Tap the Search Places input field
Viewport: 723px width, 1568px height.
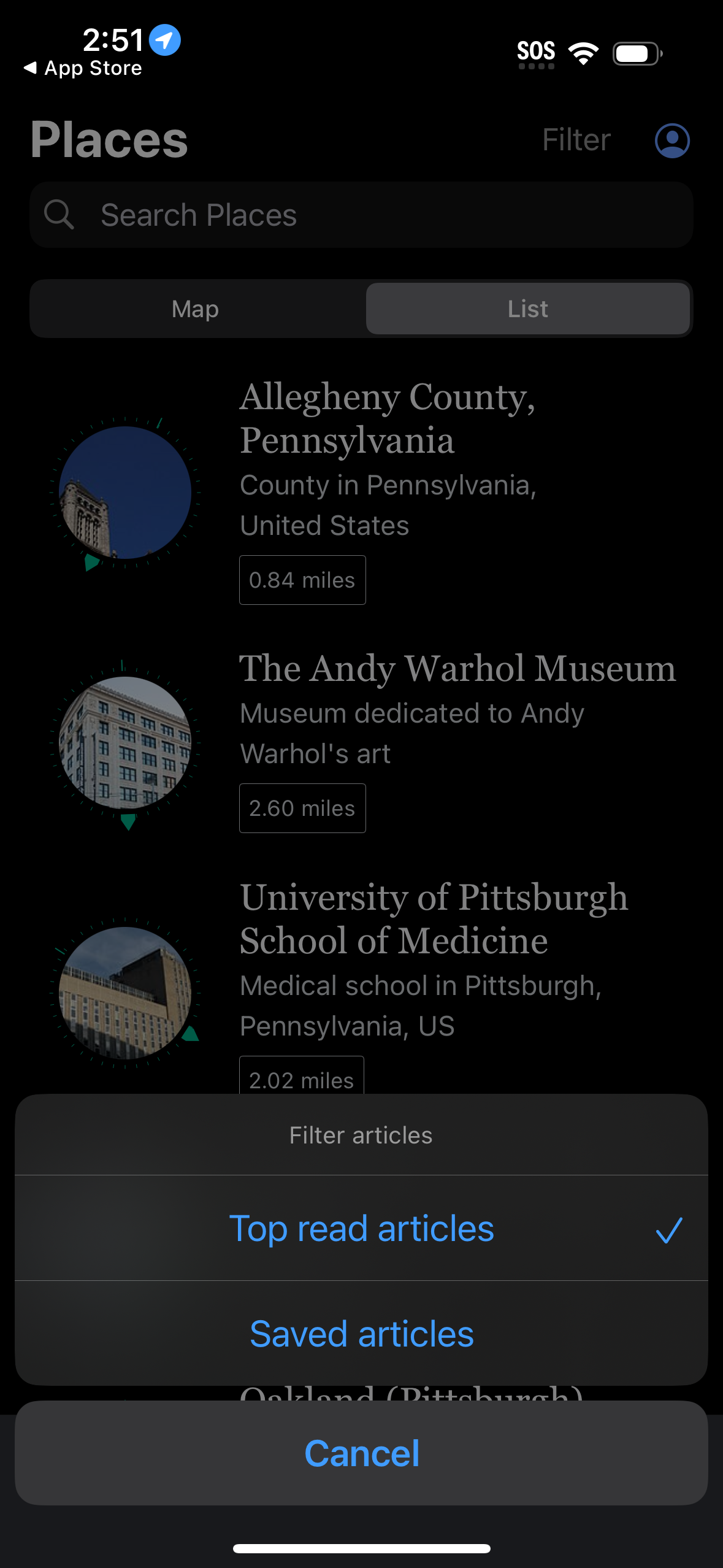(x=361, y=215)
